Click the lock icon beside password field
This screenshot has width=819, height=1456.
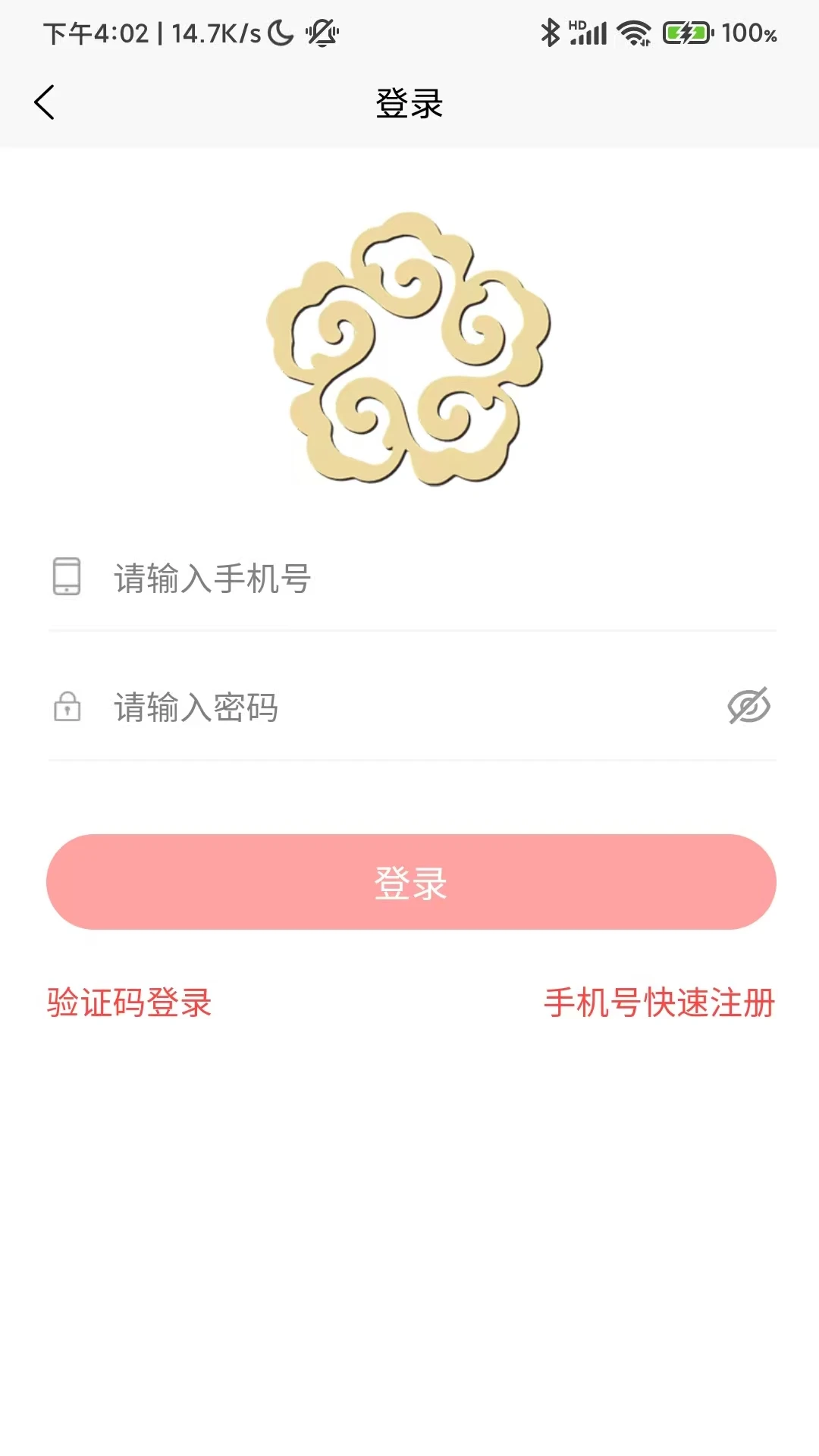[67, 707]
